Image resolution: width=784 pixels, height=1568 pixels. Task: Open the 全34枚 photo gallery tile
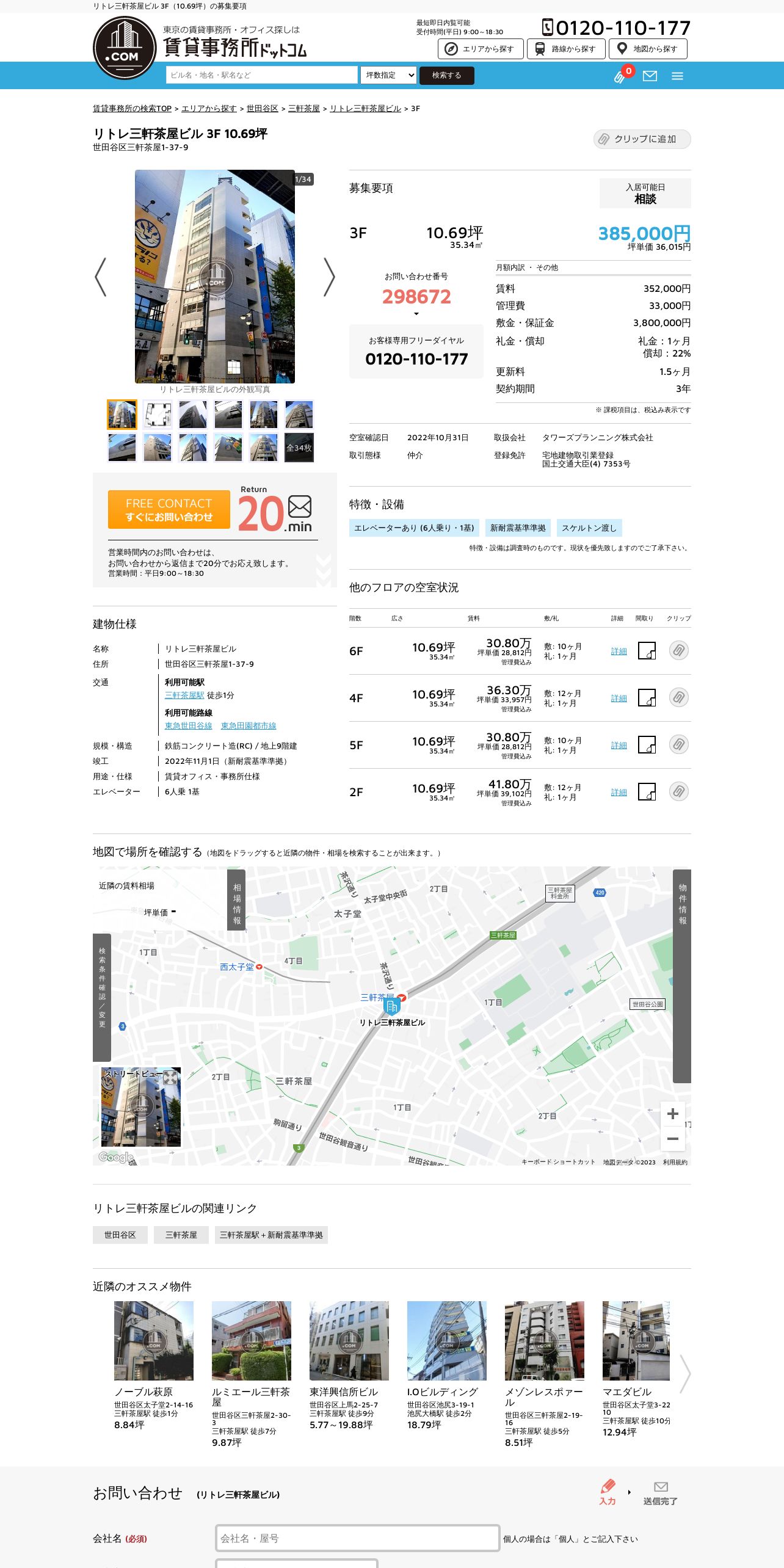(299, 448)
